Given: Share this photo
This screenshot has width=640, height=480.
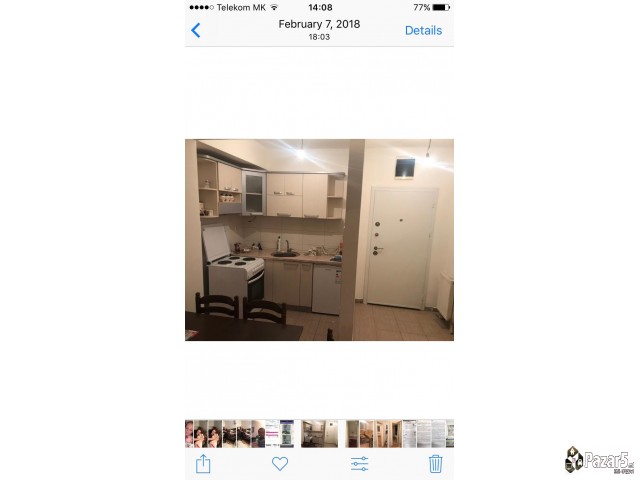Looking at the screenshot, I should click(203, 463).
